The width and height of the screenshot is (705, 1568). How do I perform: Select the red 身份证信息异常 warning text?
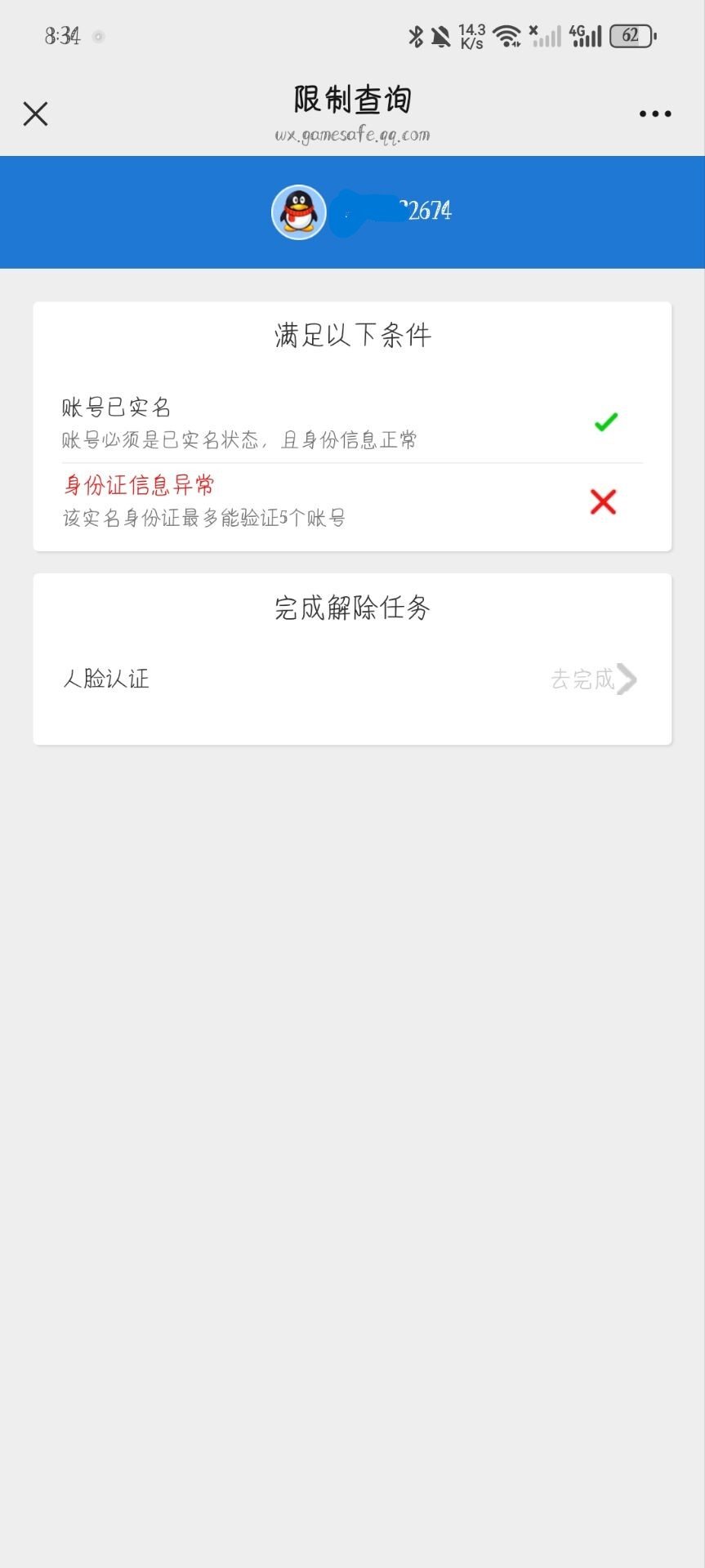tap(136, 484)
